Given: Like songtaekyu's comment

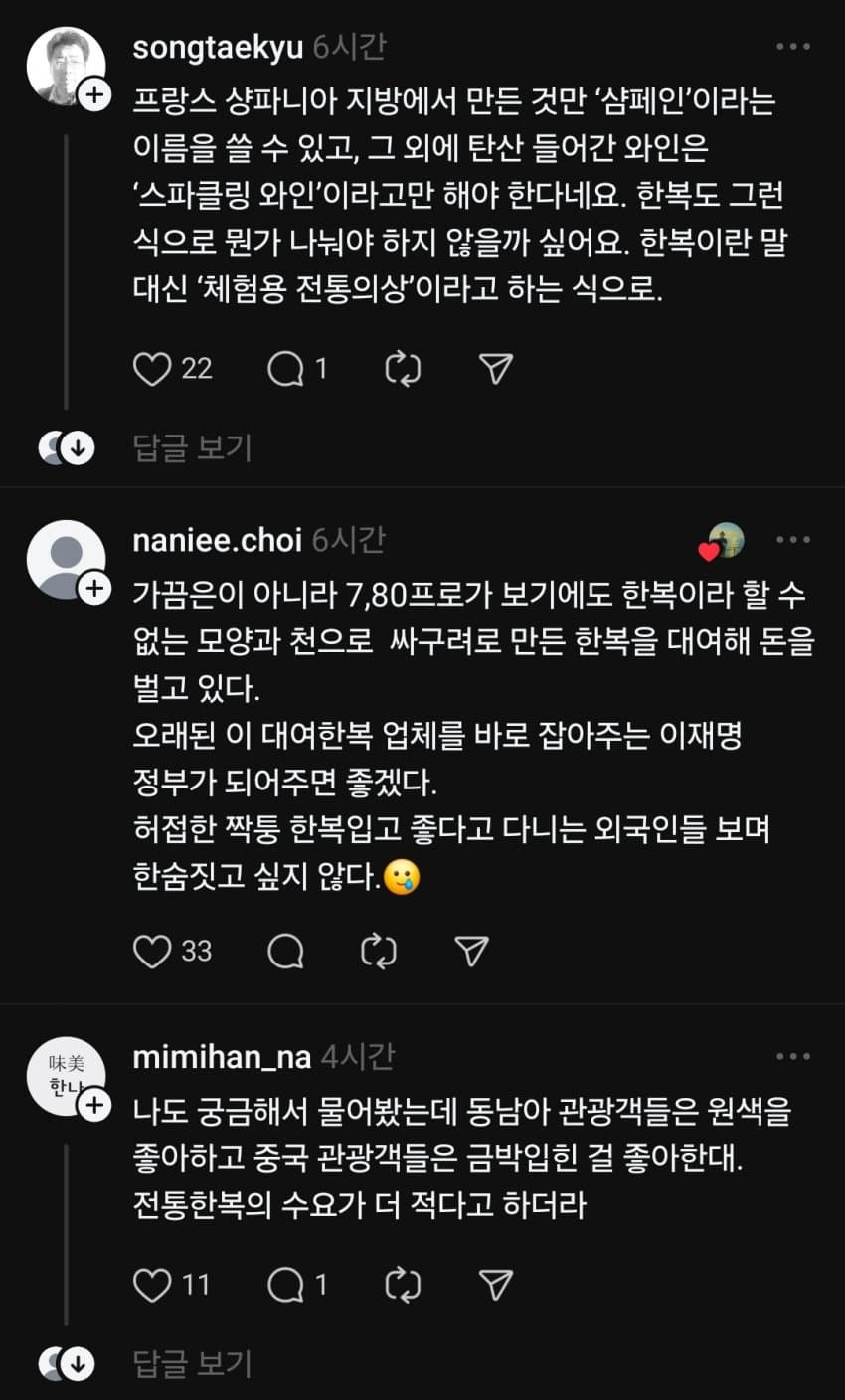Looking at the screenshot, I should tap(153, 370).
